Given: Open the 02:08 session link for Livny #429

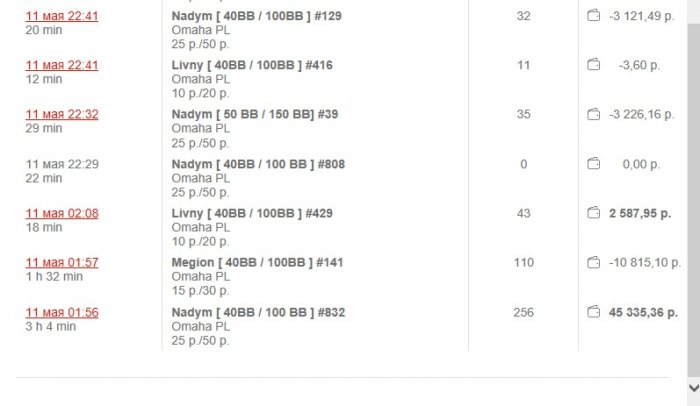Looking at the screenshot, I should coord(62,213).
